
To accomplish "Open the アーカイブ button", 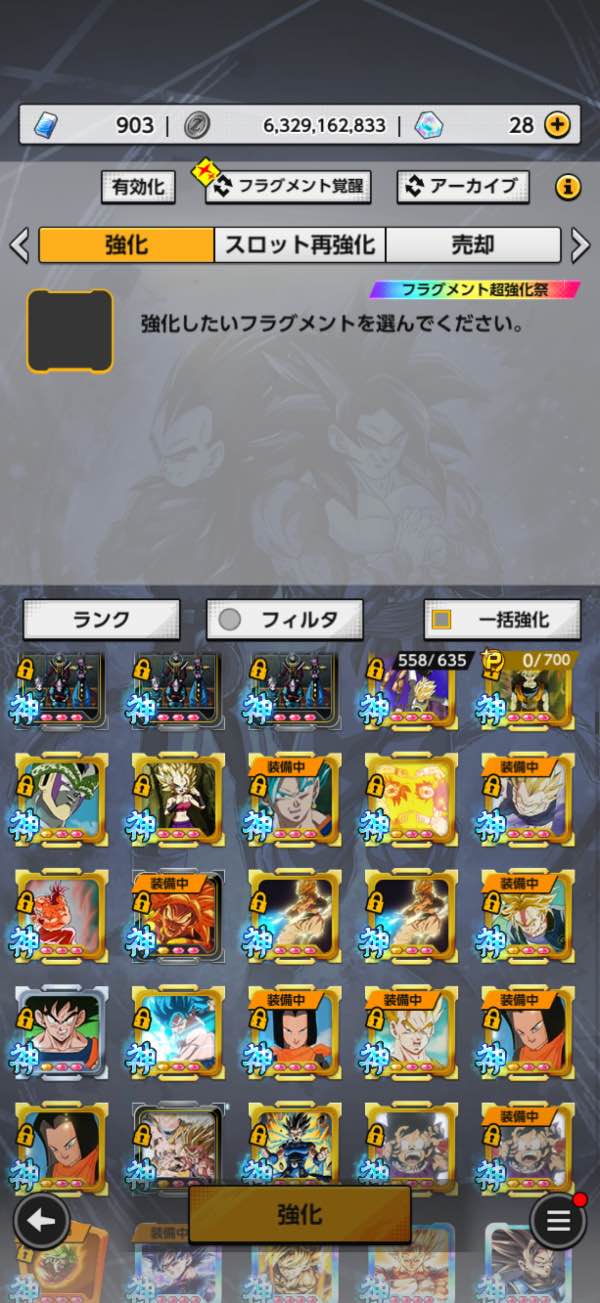I will coord(462,186).
